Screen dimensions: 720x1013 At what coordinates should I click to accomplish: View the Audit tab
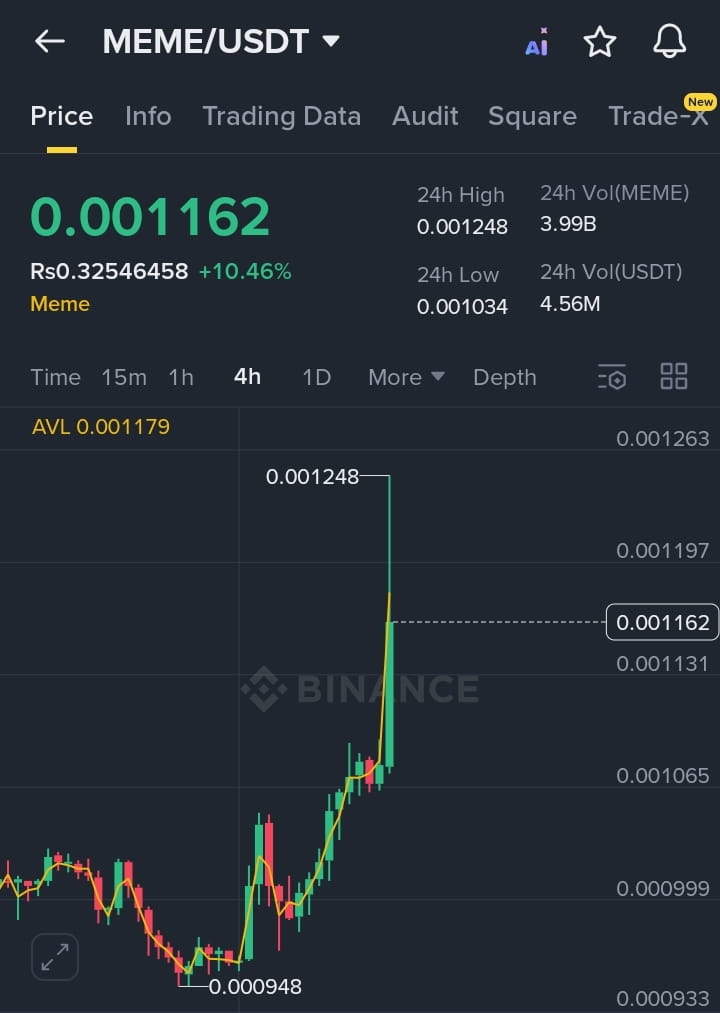pyautogui.click(x=425, y=116)
